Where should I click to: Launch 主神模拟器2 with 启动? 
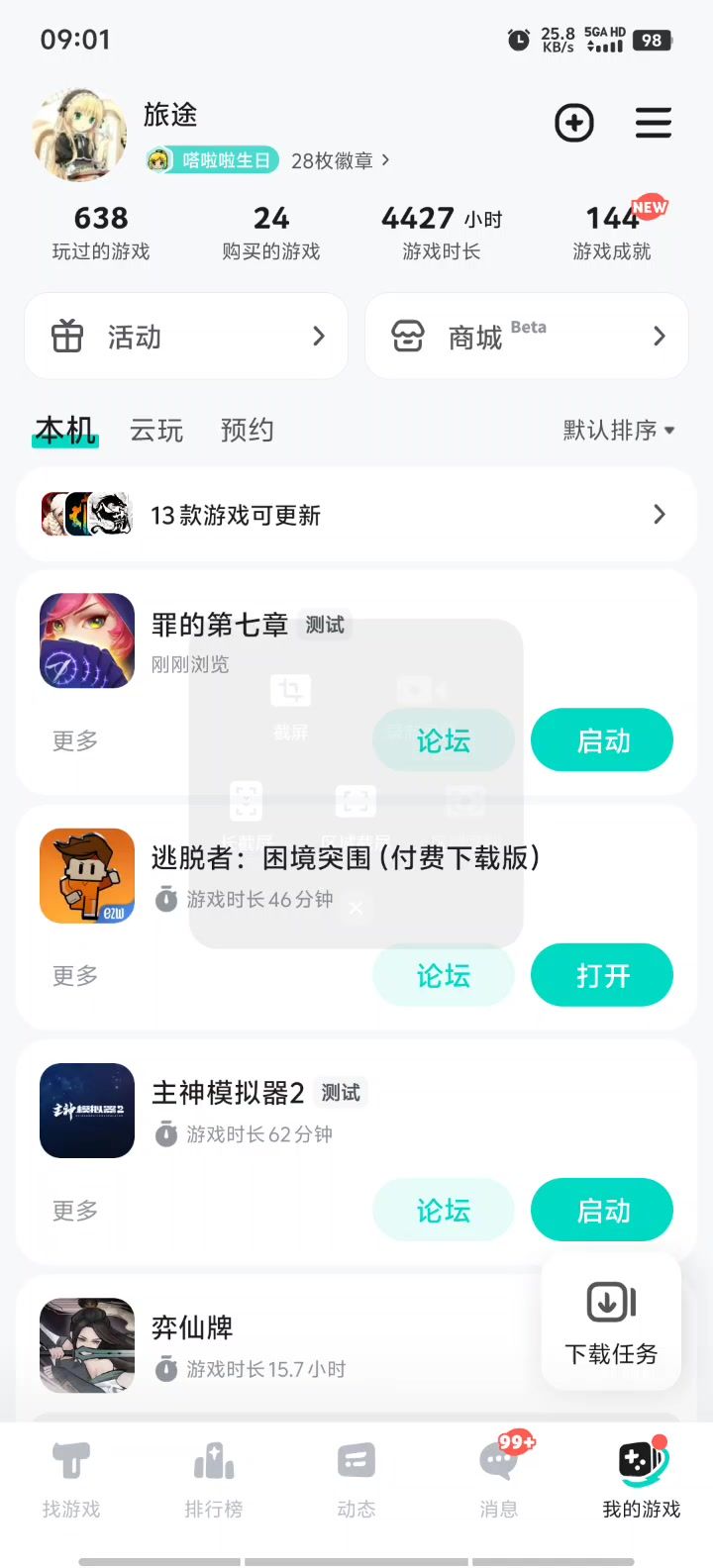(602, 1211)
